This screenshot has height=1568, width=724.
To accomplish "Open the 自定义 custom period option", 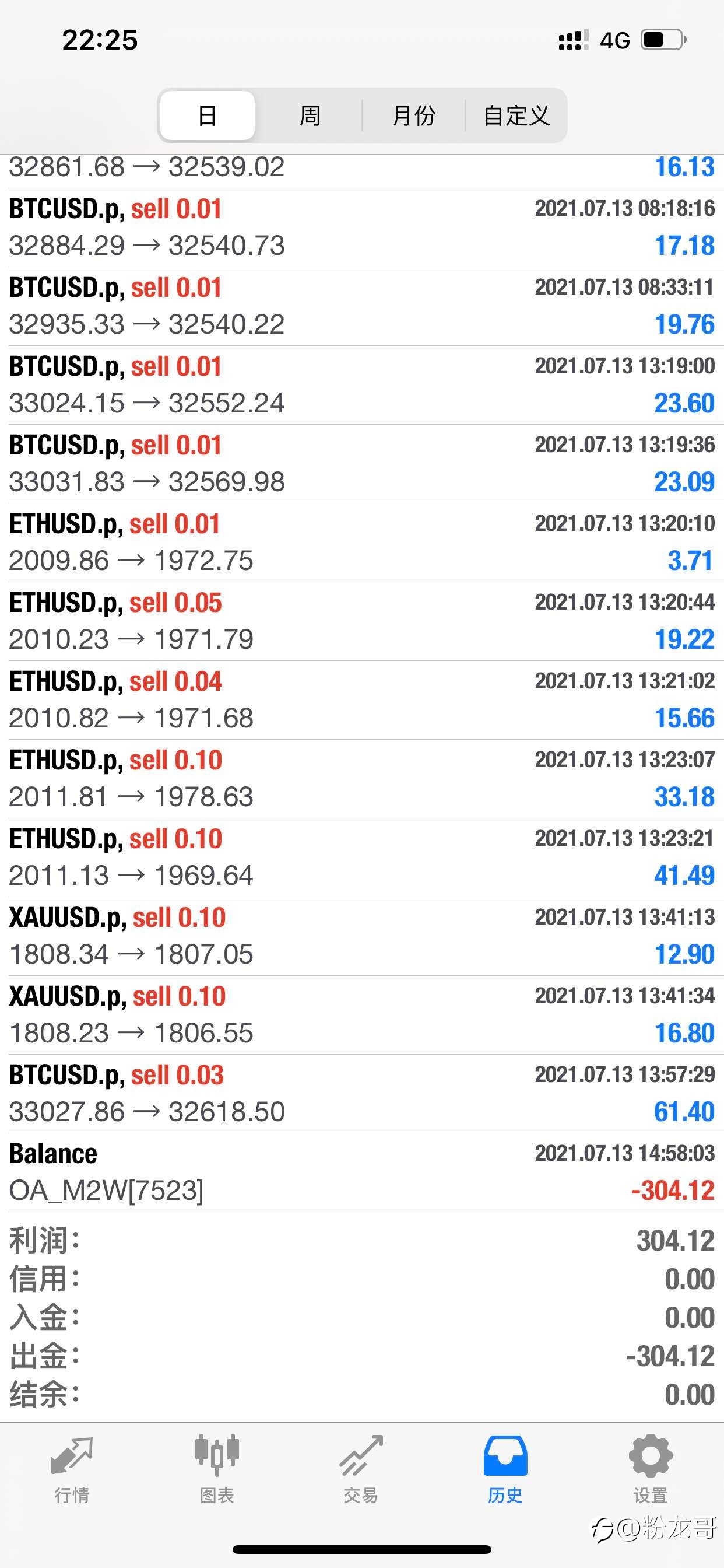I will pos(516,116).
